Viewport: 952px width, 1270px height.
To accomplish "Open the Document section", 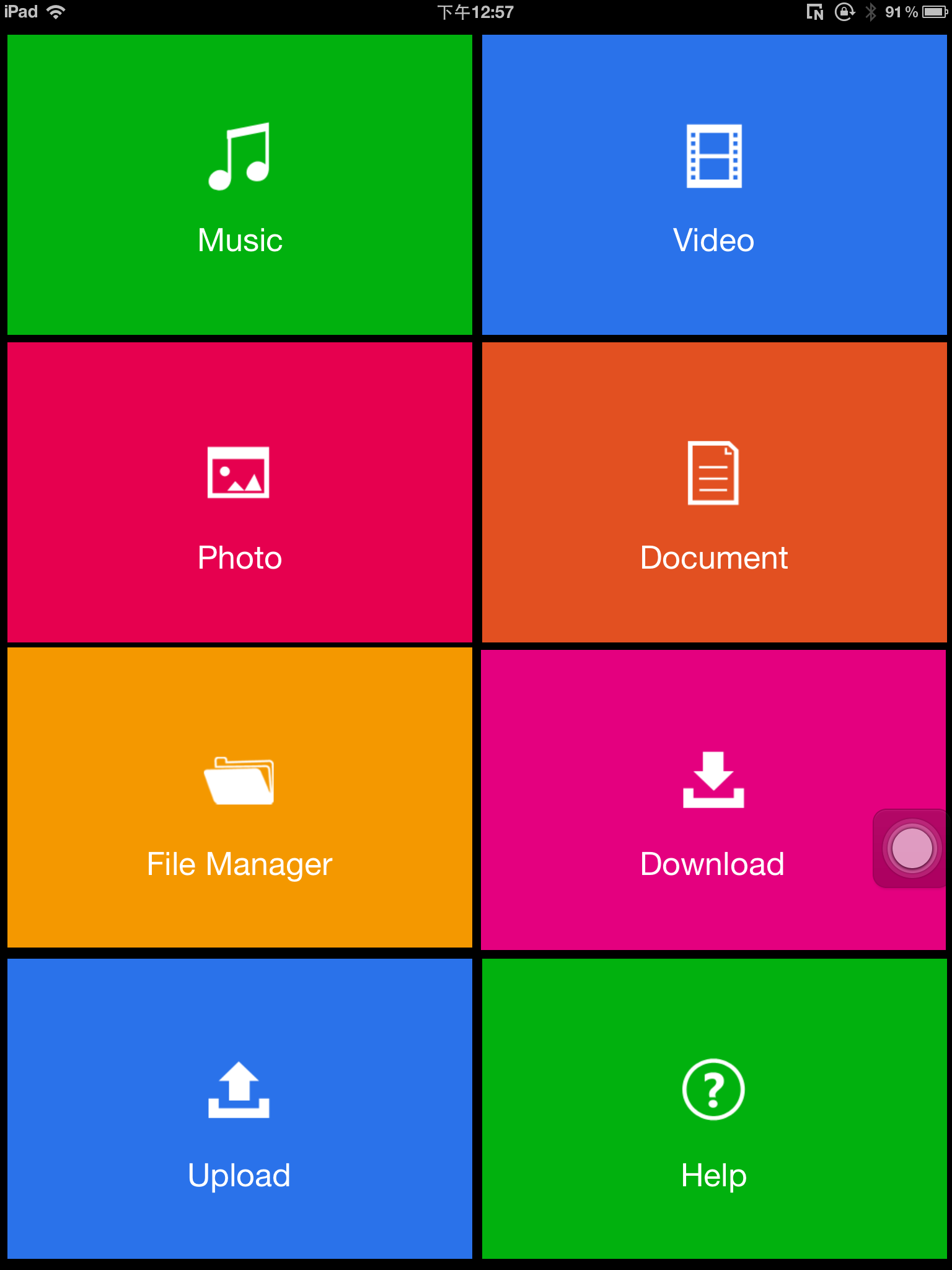I will click(714, 492).
